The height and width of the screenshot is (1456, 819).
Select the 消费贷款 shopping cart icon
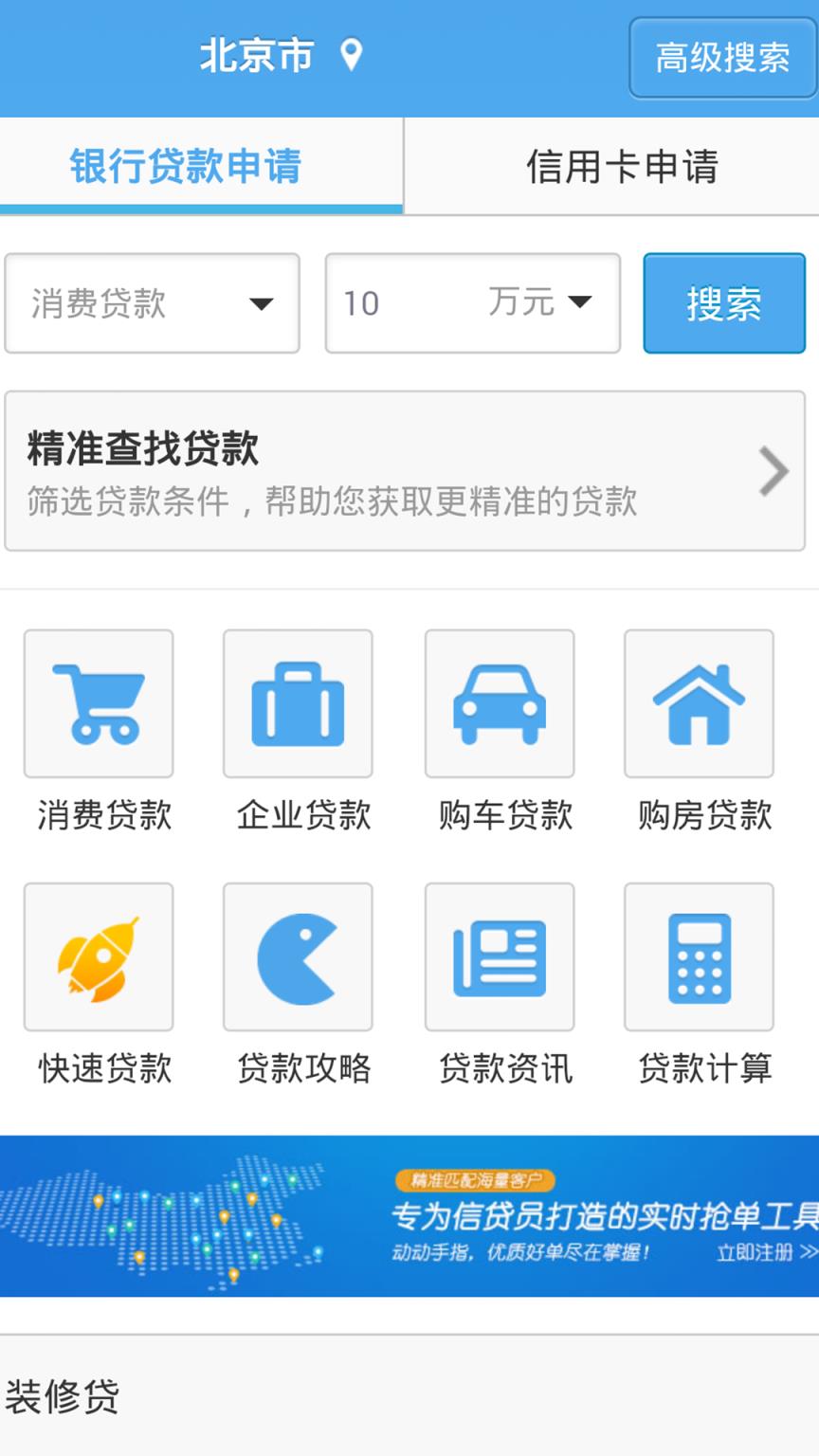(x=98, y=703)
